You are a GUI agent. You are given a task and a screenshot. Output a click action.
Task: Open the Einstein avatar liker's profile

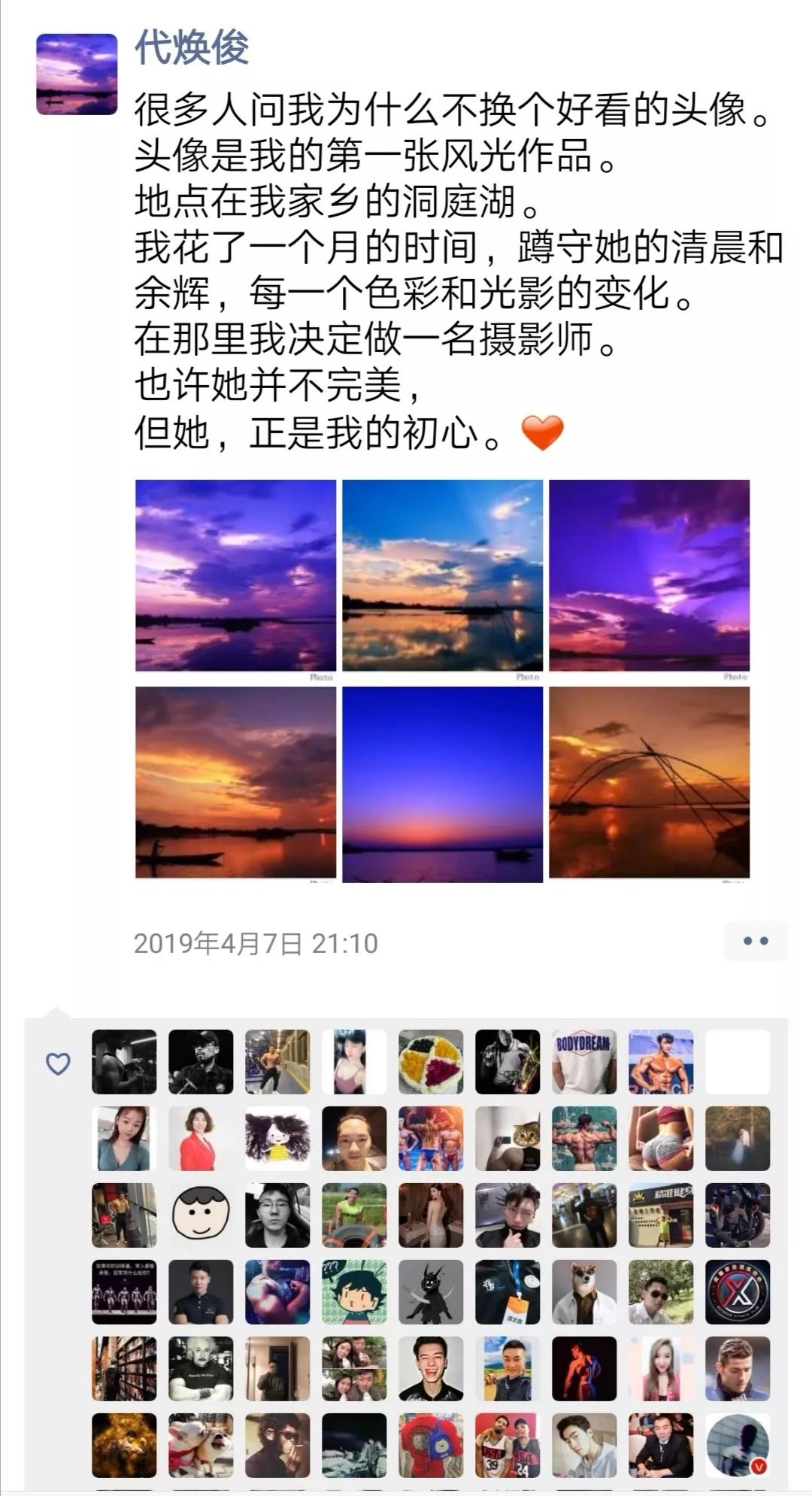[x=201, y=1368]
